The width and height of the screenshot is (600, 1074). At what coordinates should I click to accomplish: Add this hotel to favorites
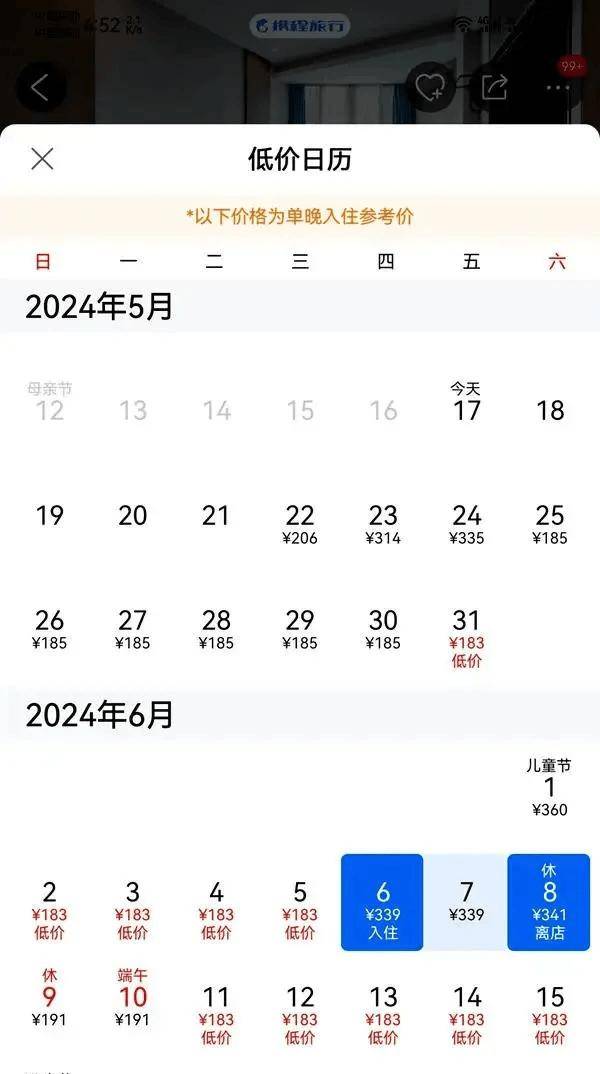[x=429, y=87]
